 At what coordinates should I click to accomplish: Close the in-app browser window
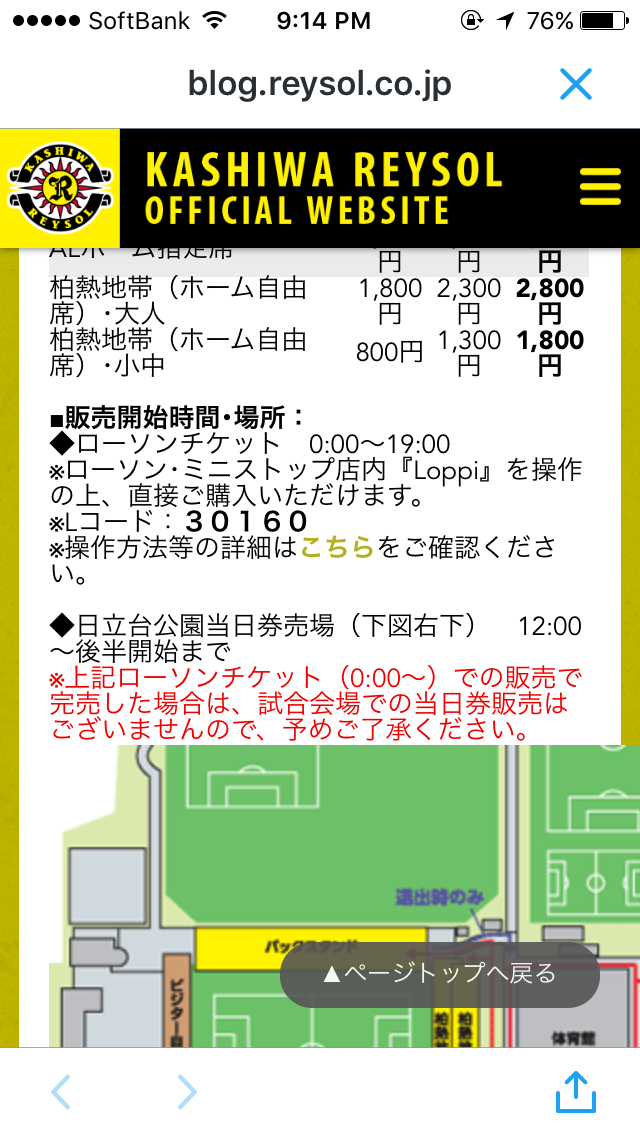[x=576, y=84]
